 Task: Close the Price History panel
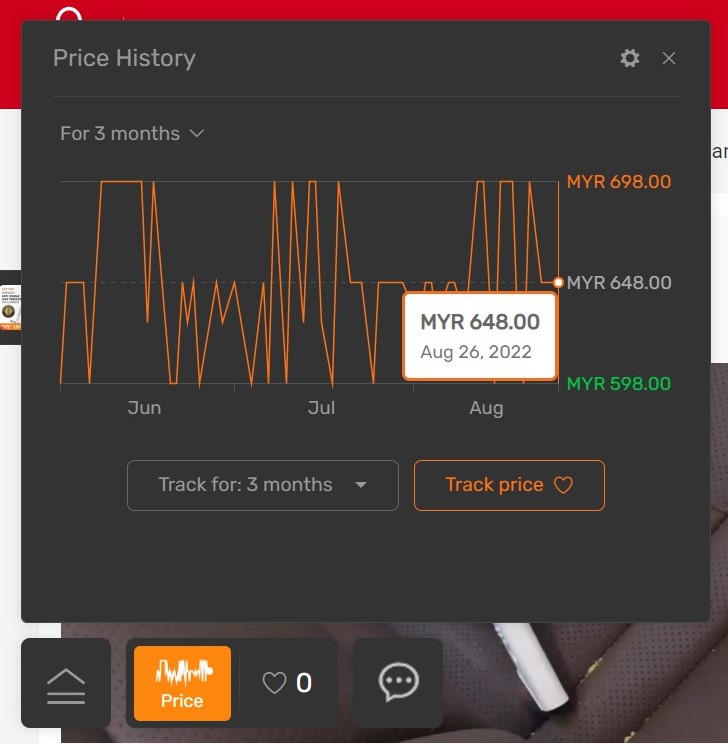[x=669, y=58]
